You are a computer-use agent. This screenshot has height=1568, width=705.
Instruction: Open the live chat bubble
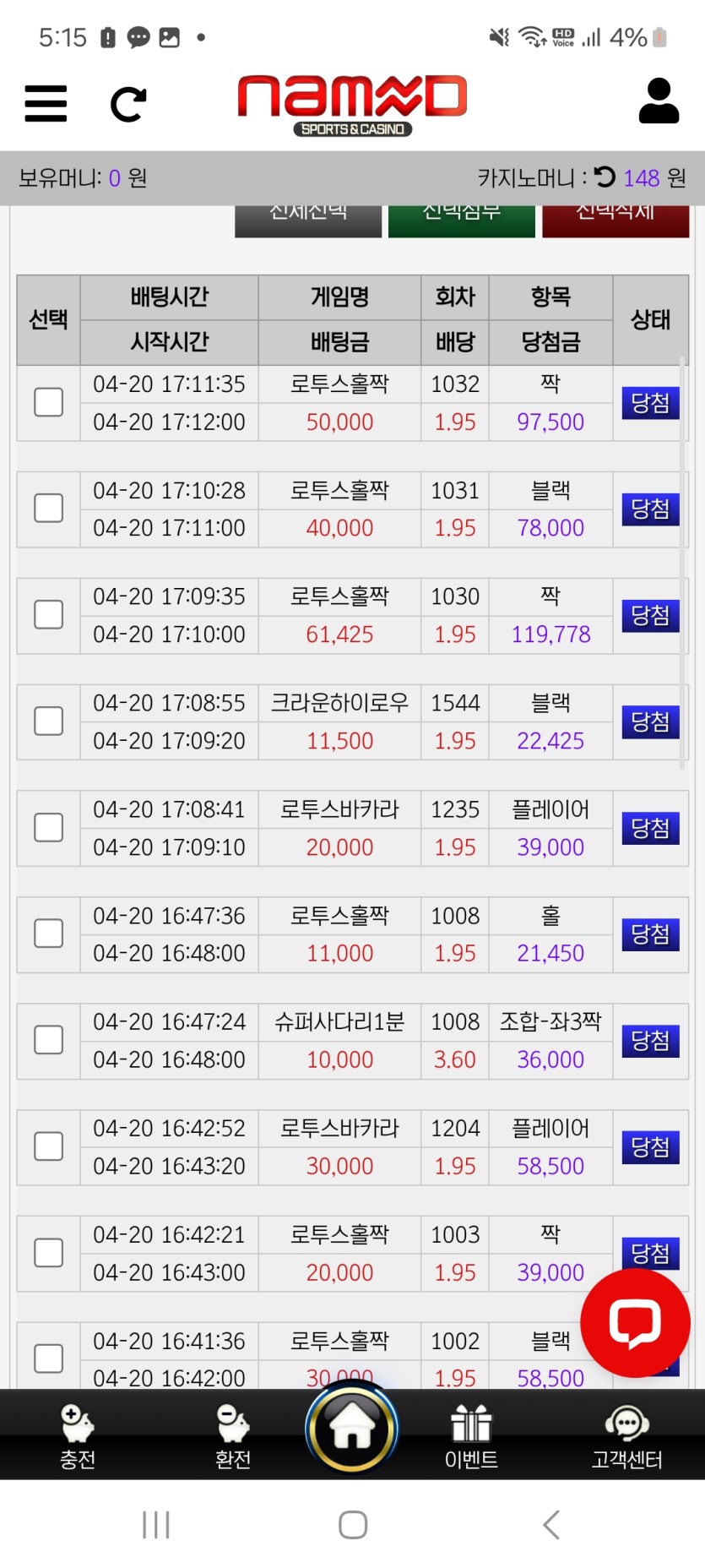(635, 1323)
